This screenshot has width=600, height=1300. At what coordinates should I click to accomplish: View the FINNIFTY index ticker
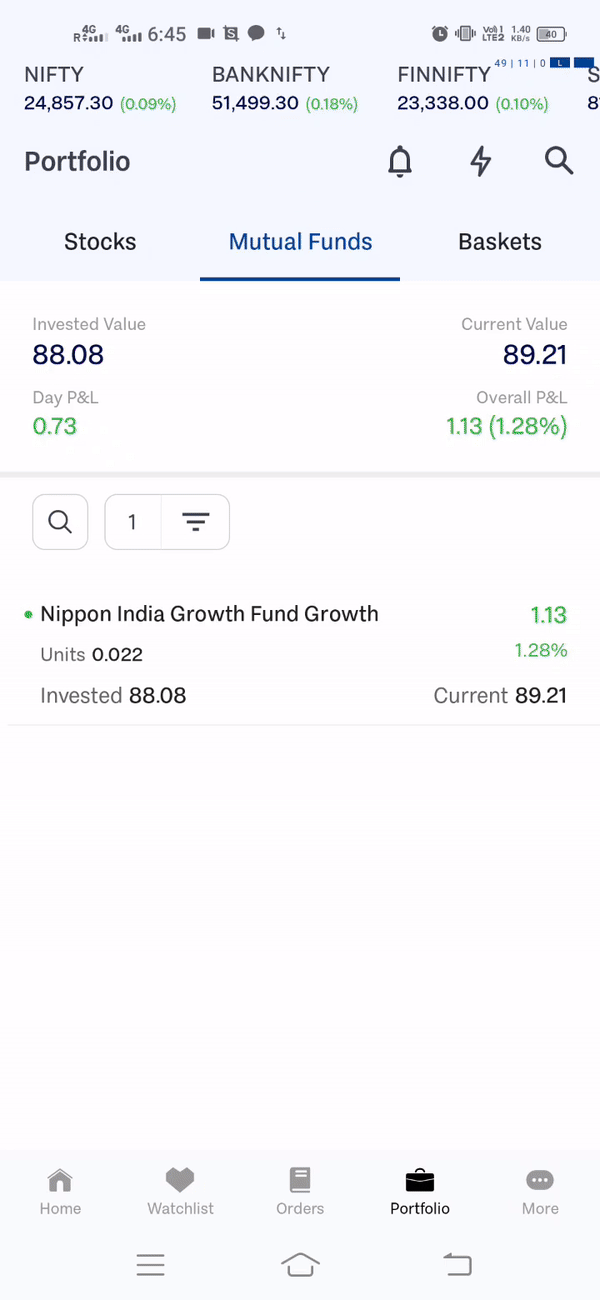[x=472, y=89]
